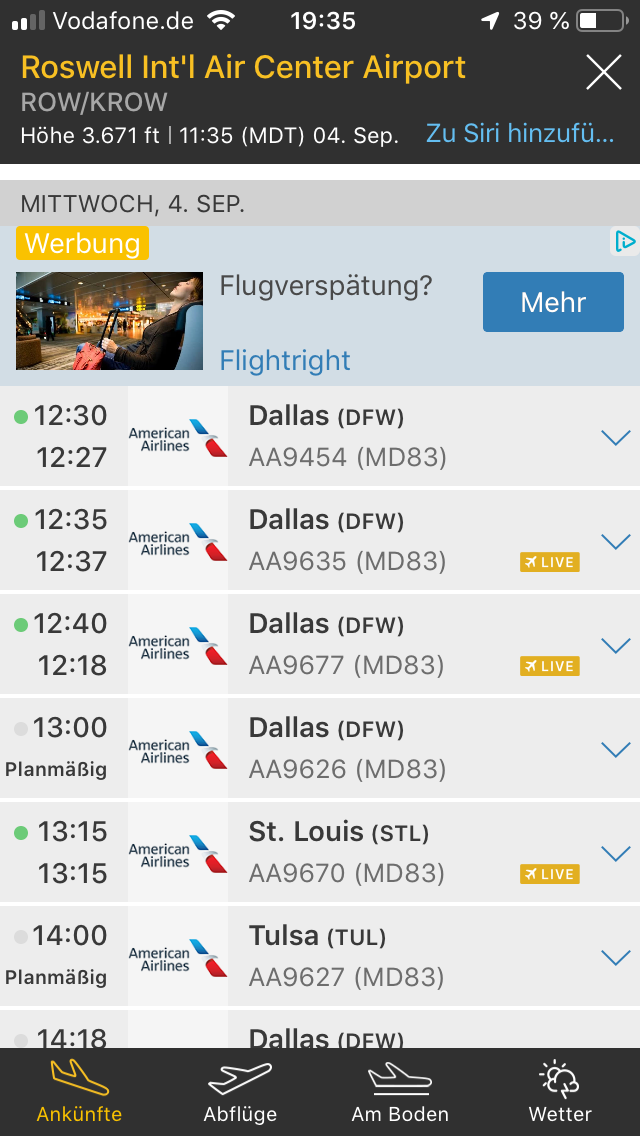View live tracking for flight AA9677

(x=549, y=666)
